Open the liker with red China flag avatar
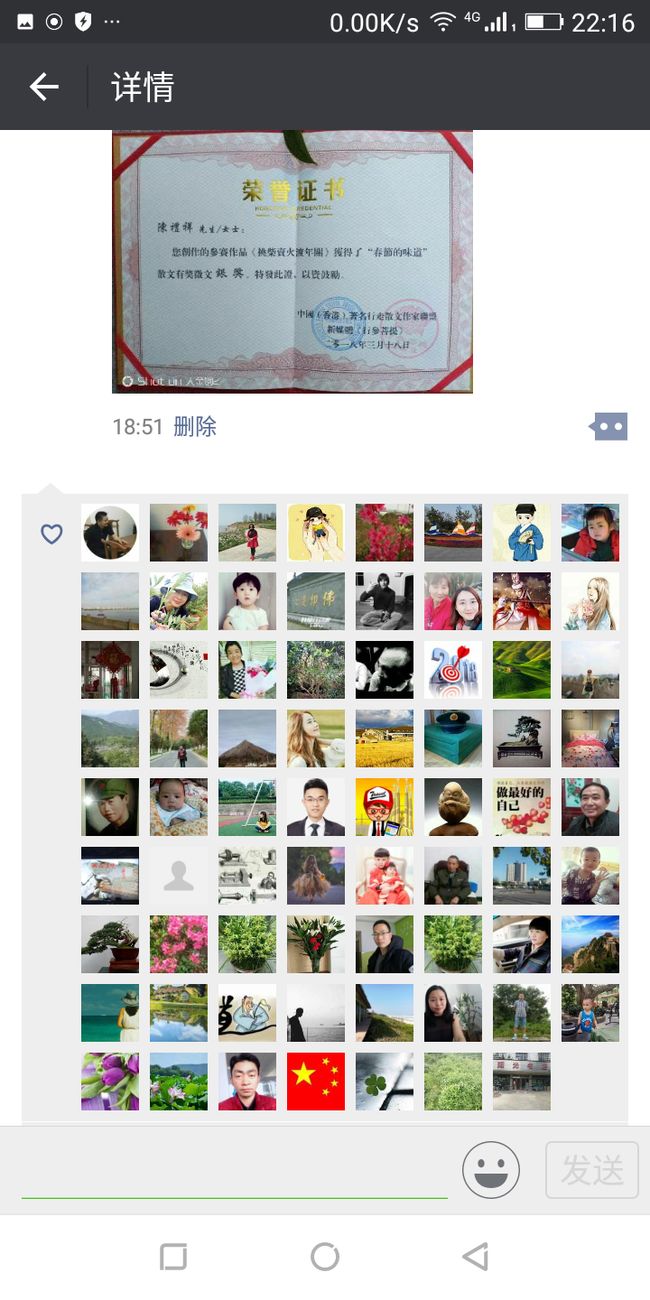The image size is (650, 1300). (316, 1081)
